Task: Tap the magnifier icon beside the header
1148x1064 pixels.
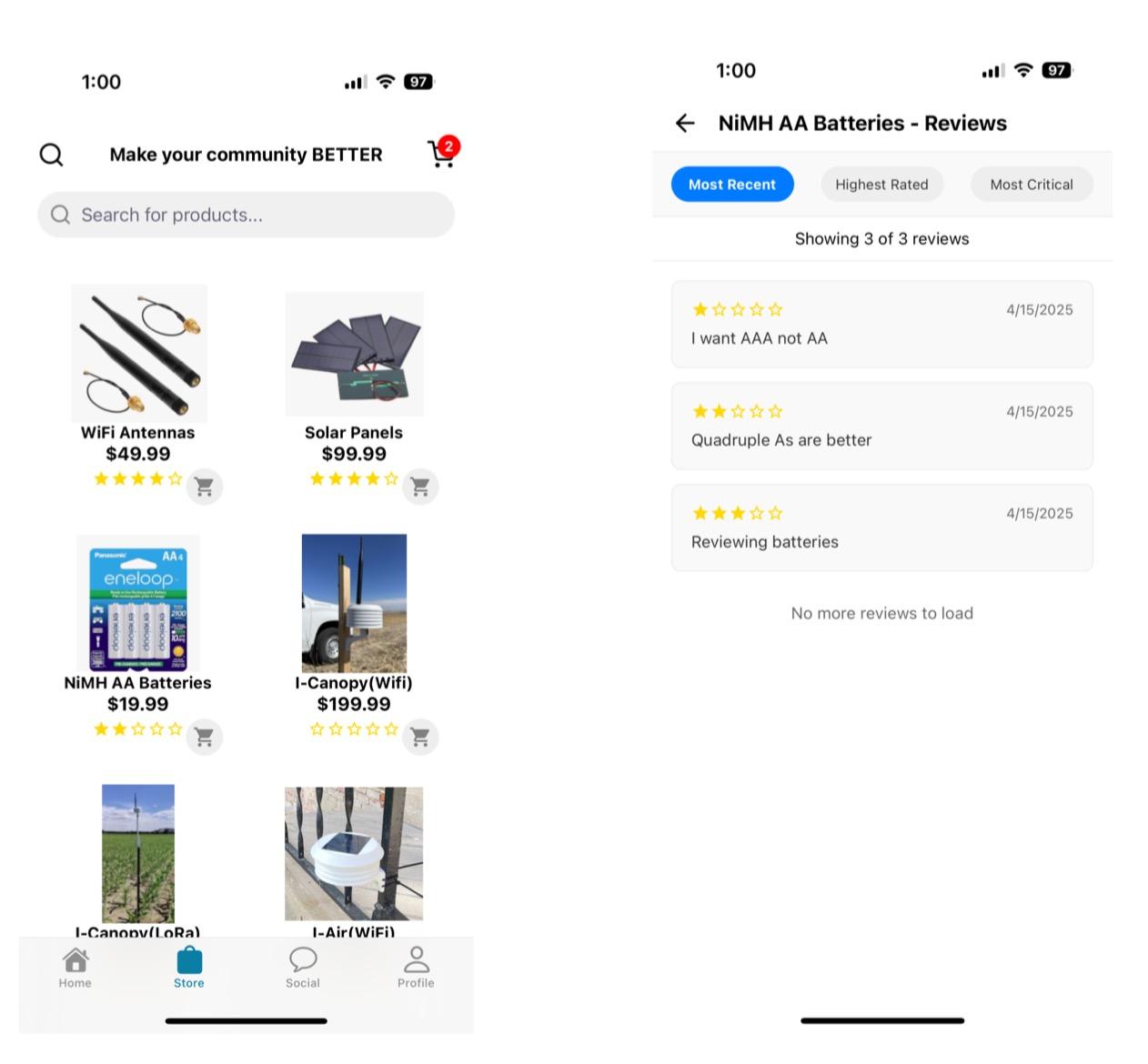Action: click(52, 155)
